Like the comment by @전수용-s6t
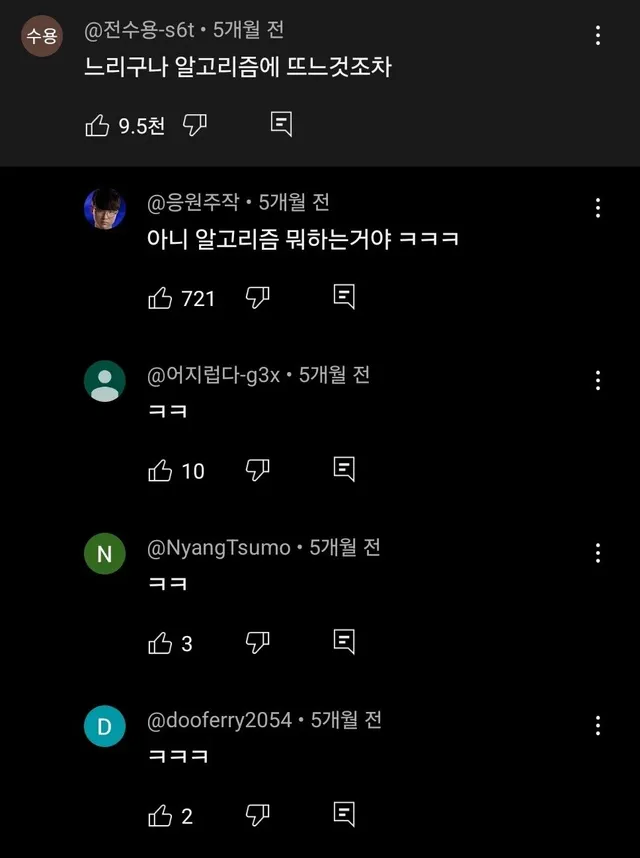The height and width of the screenshot is (858, 640). coord(98,125)
